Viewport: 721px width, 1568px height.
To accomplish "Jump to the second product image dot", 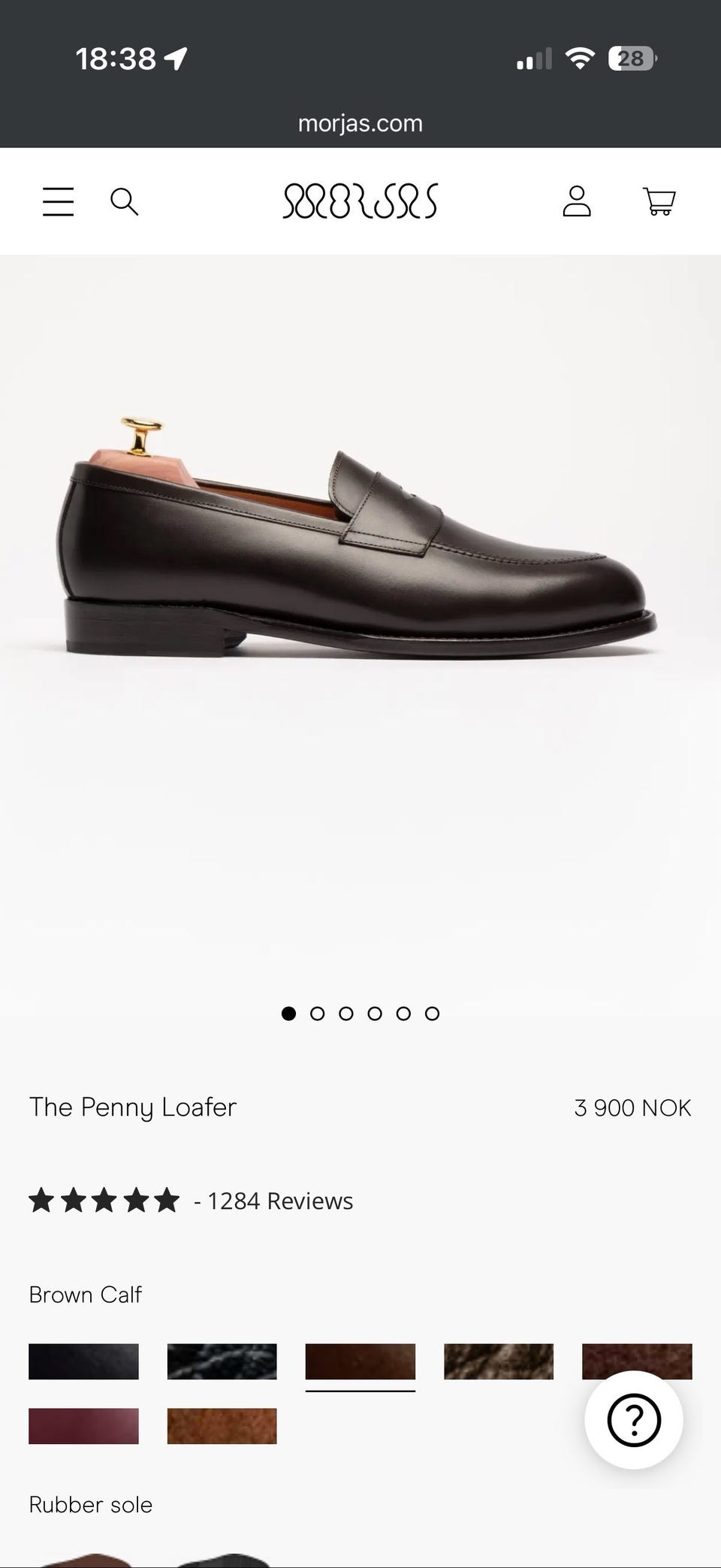I will [317, 1014].
